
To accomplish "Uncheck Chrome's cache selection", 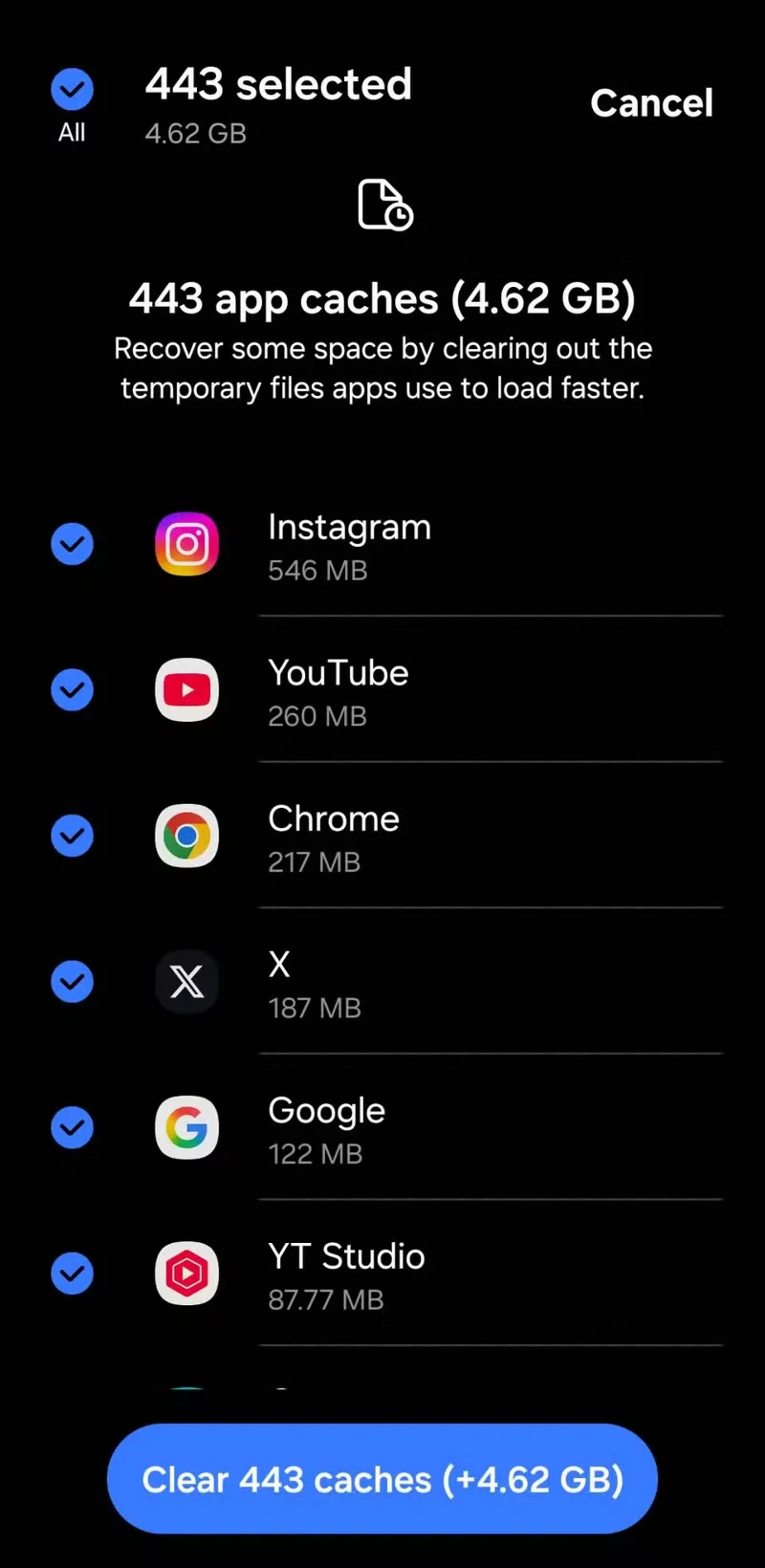I will [72, 837].
